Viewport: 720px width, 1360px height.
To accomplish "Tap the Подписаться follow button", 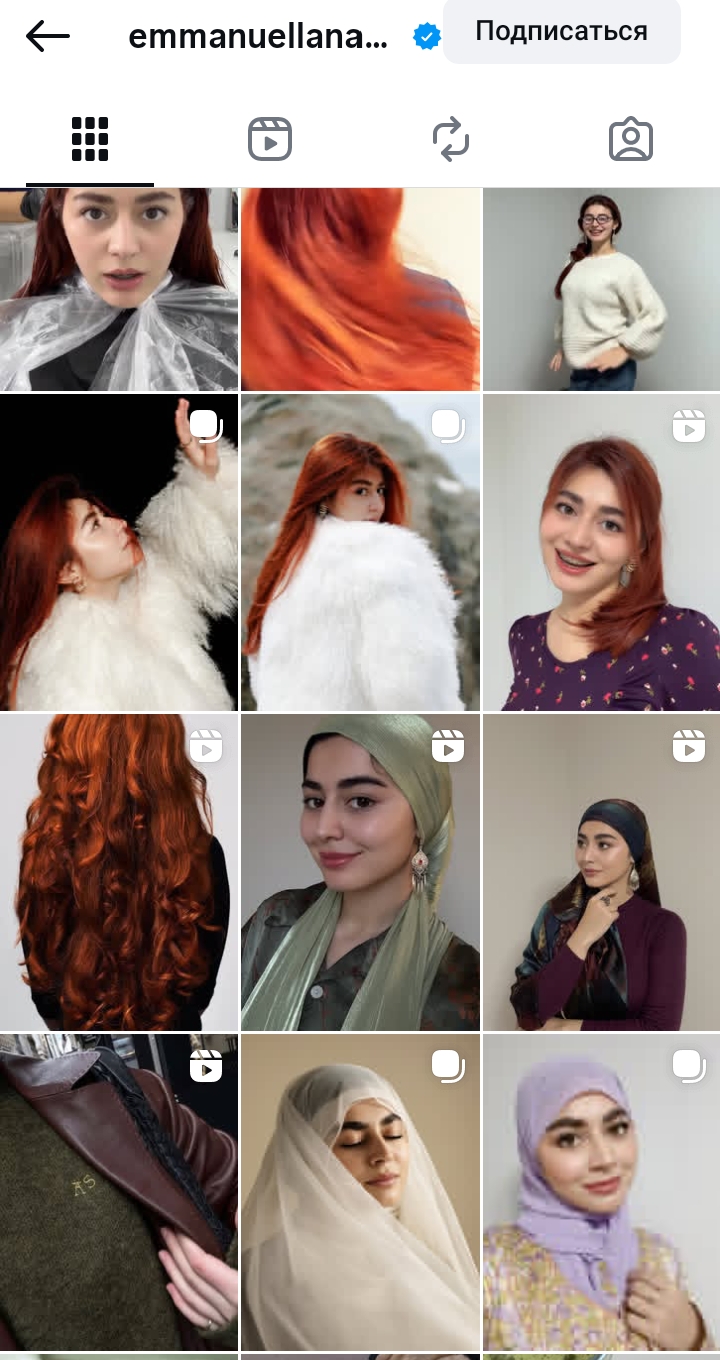I will tap(561, 32).
